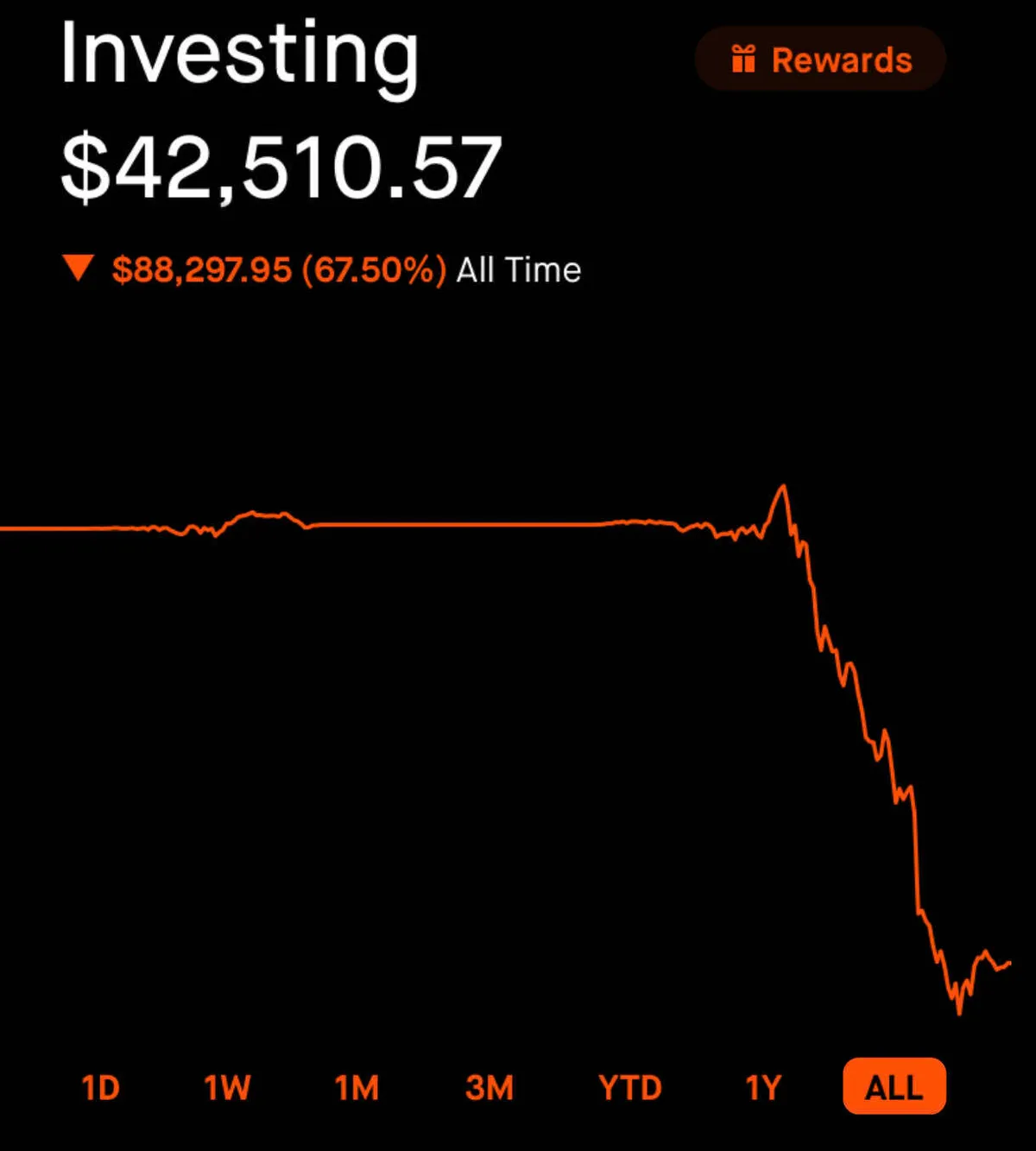Show the 1M chart view

pos(357,1087)
